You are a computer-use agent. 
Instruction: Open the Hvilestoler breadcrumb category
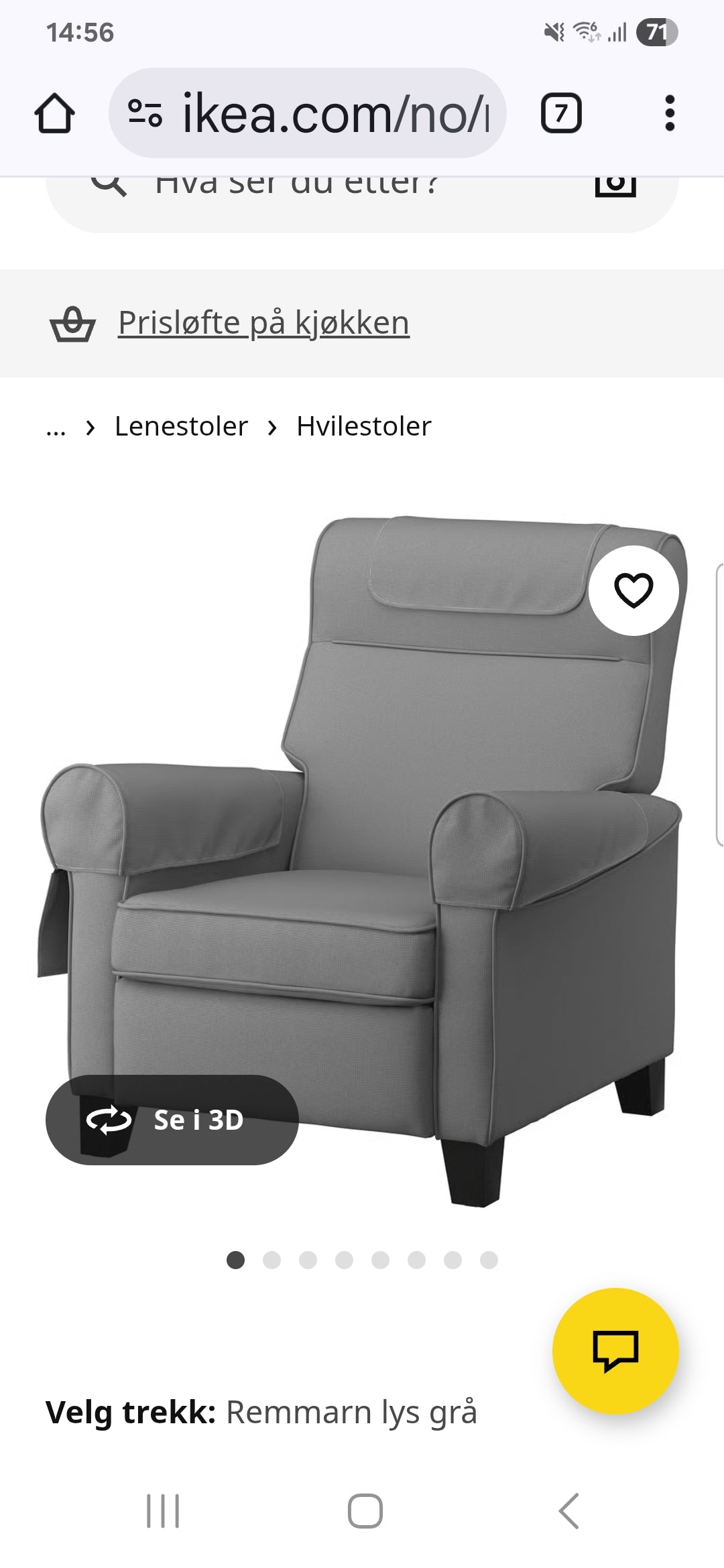click(x=363, y=426)
